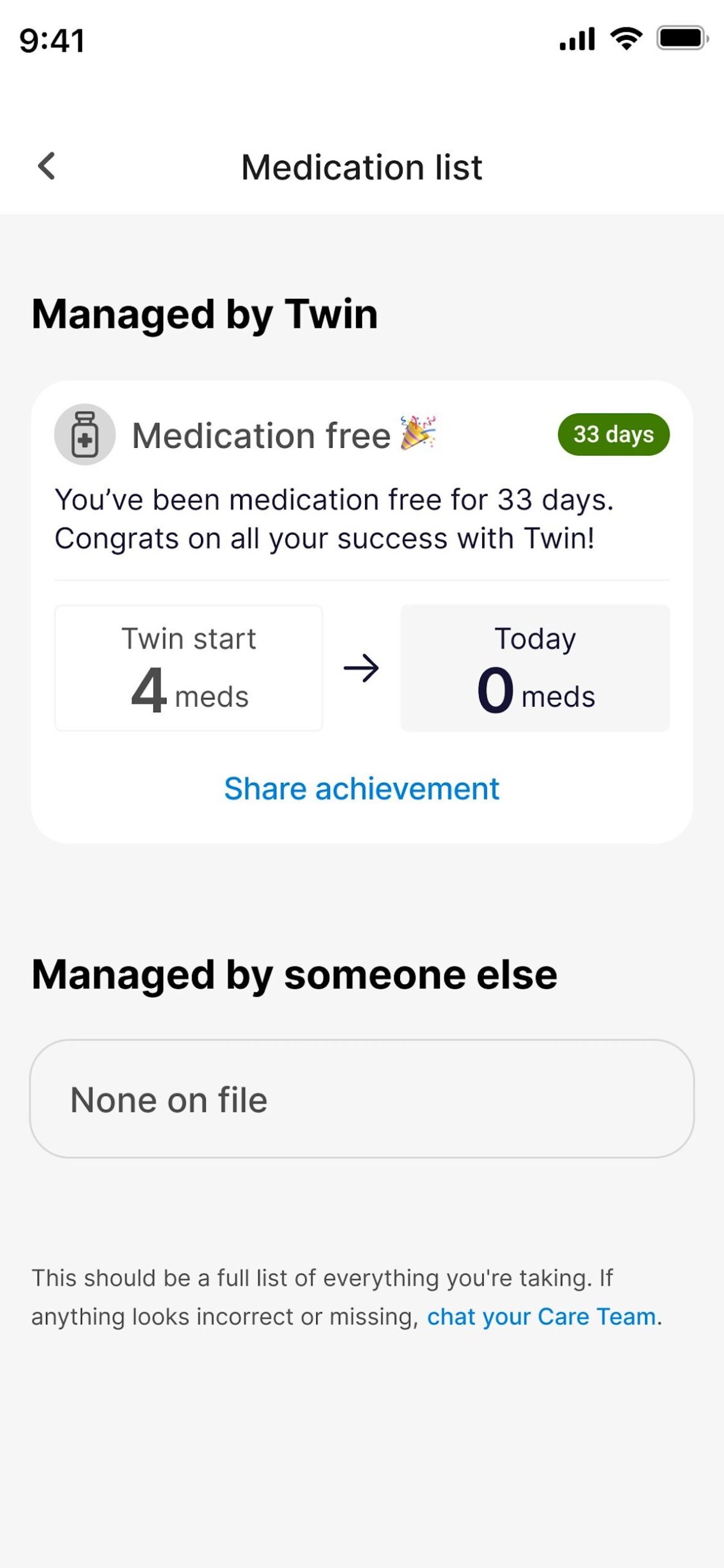Tap the green 33 days badge
This screenshot has height=1568, width=724.
point(614,435)
